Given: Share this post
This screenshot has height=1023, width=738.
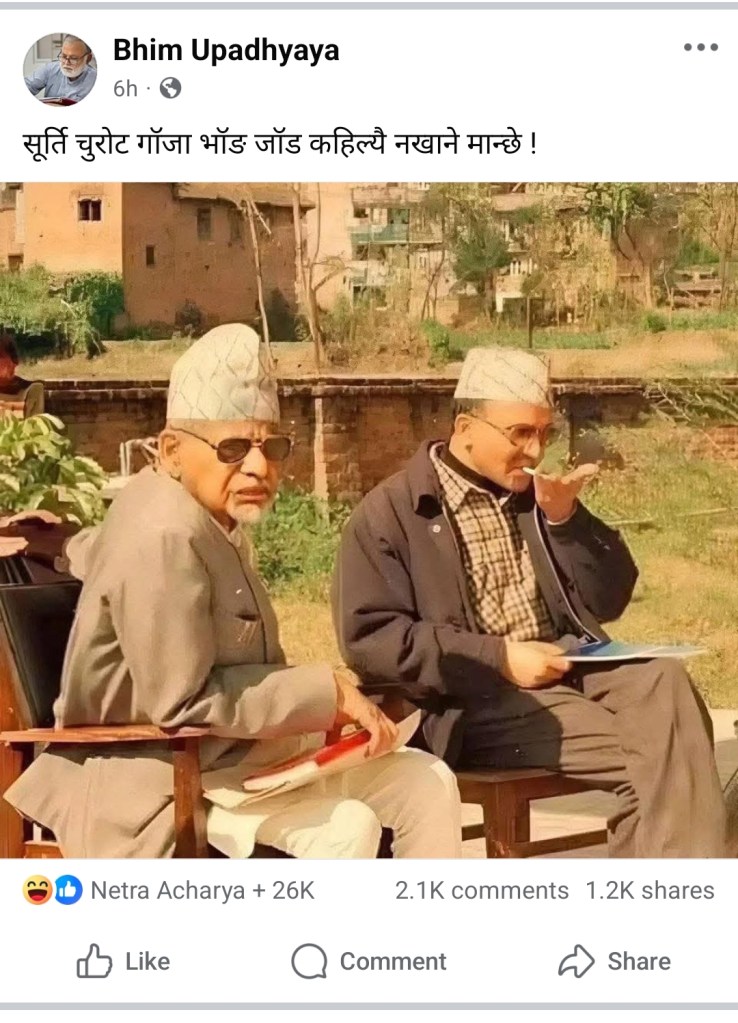Looking at the screenshot, I should [x=616, y=961].
